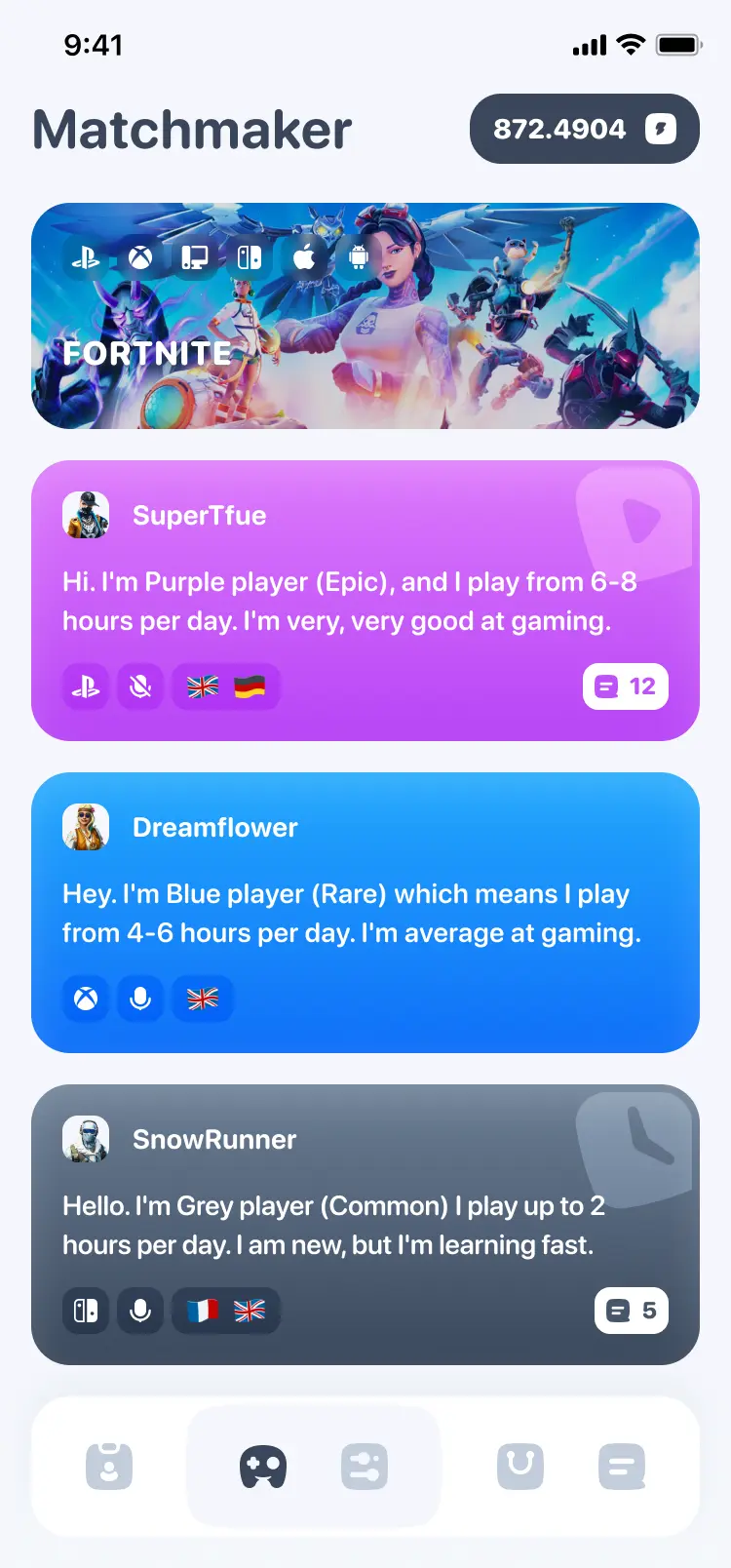View the 12 comments on SuperTfue's card

625,686
